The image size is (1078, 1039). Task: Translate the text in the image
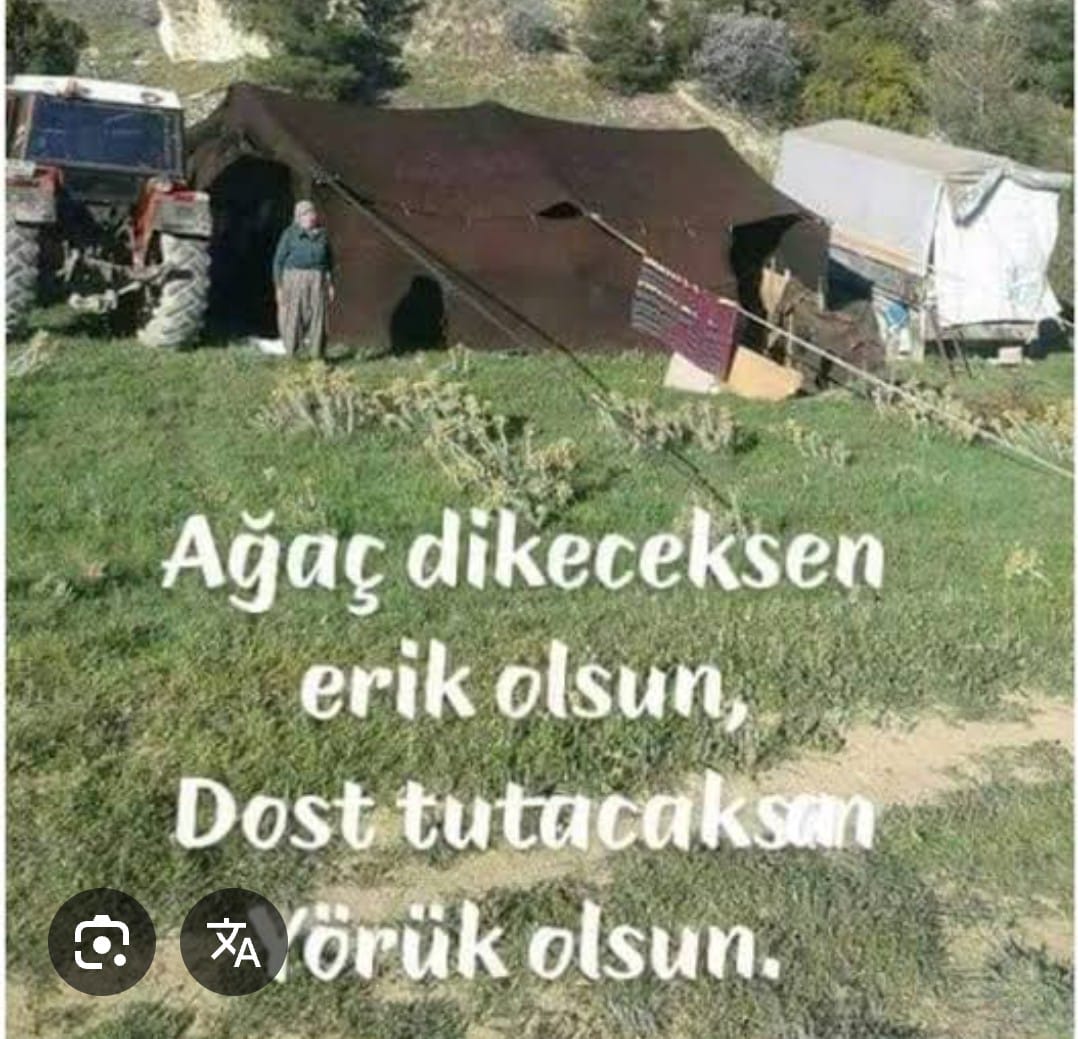click(233, 941)
